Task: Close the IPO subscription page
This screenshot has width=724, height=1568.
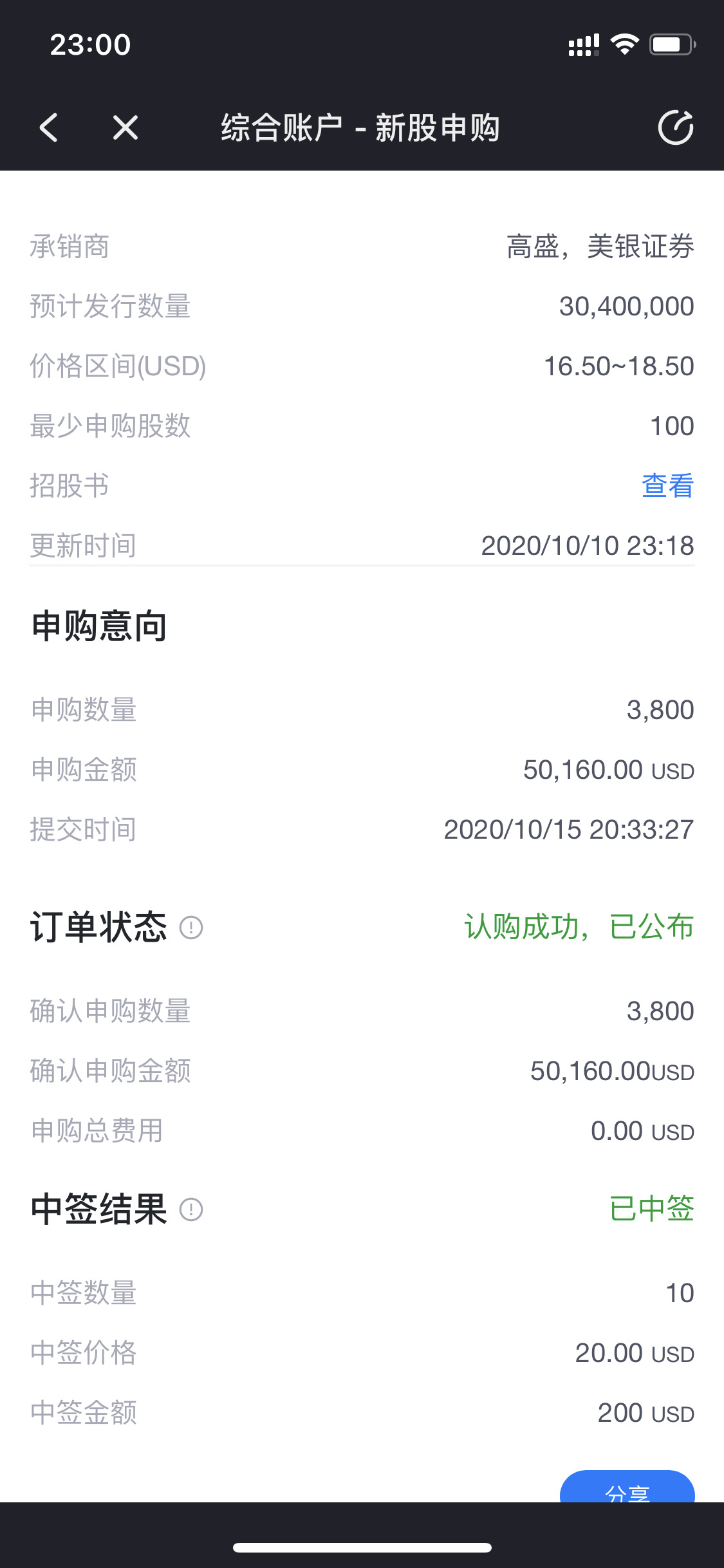Action: (125, 127)
